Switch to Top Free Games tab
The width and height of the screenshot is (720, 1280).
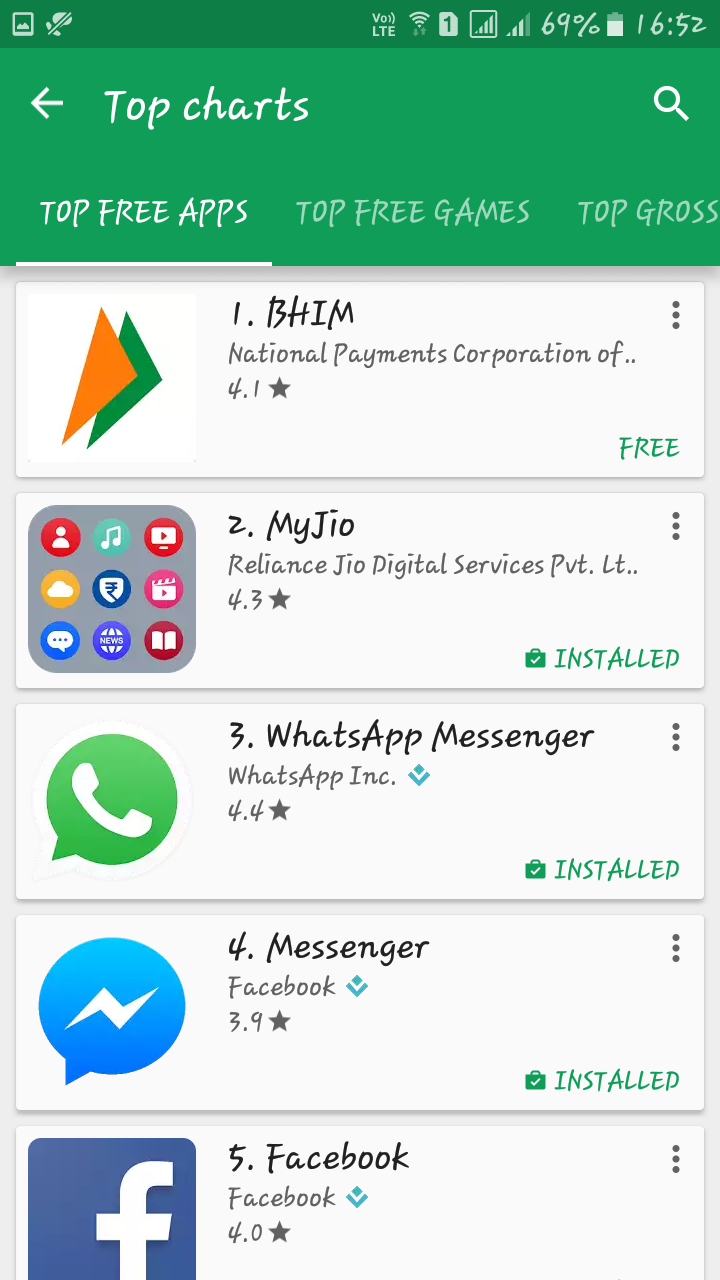[412, 213]
